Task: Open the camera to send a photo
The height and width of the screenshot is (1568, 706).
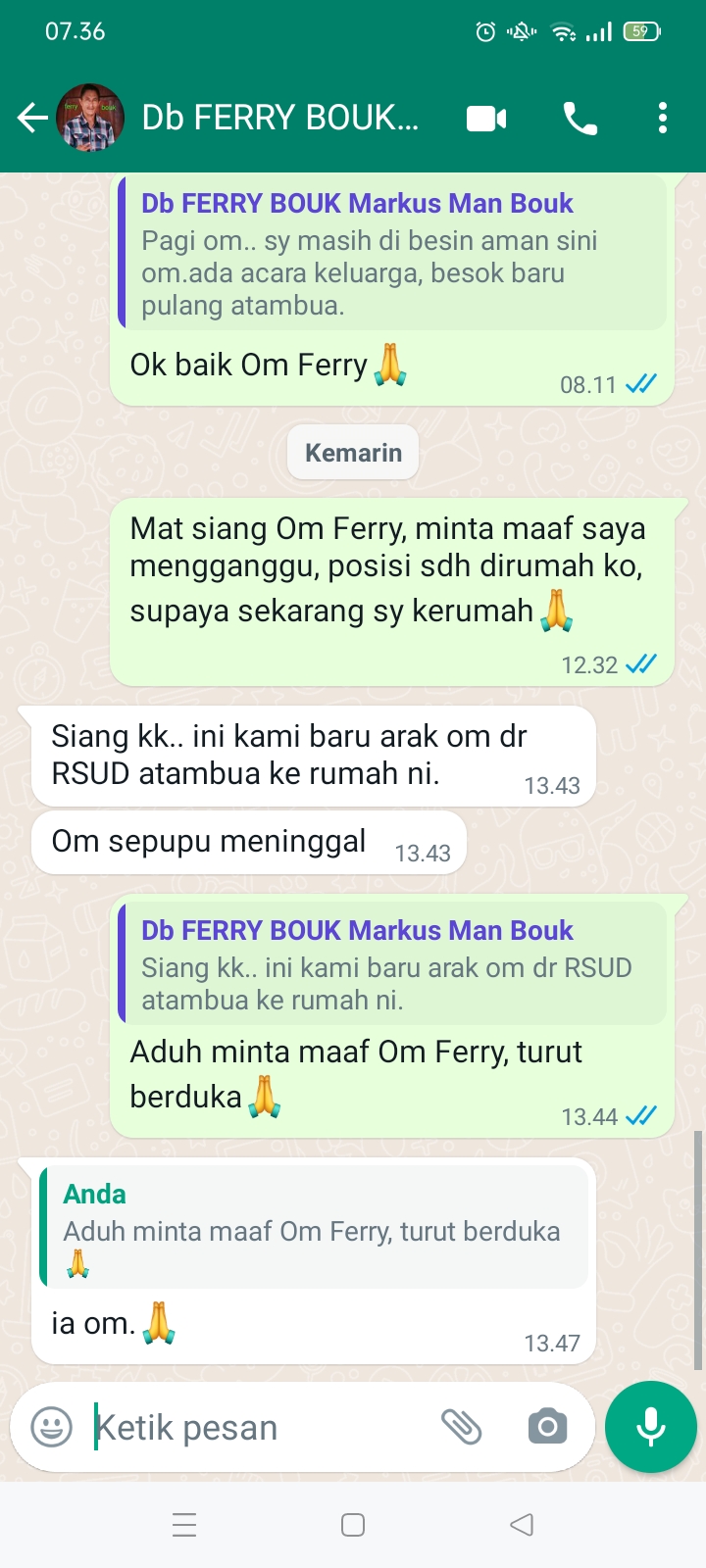Action: click(547, 1427)
